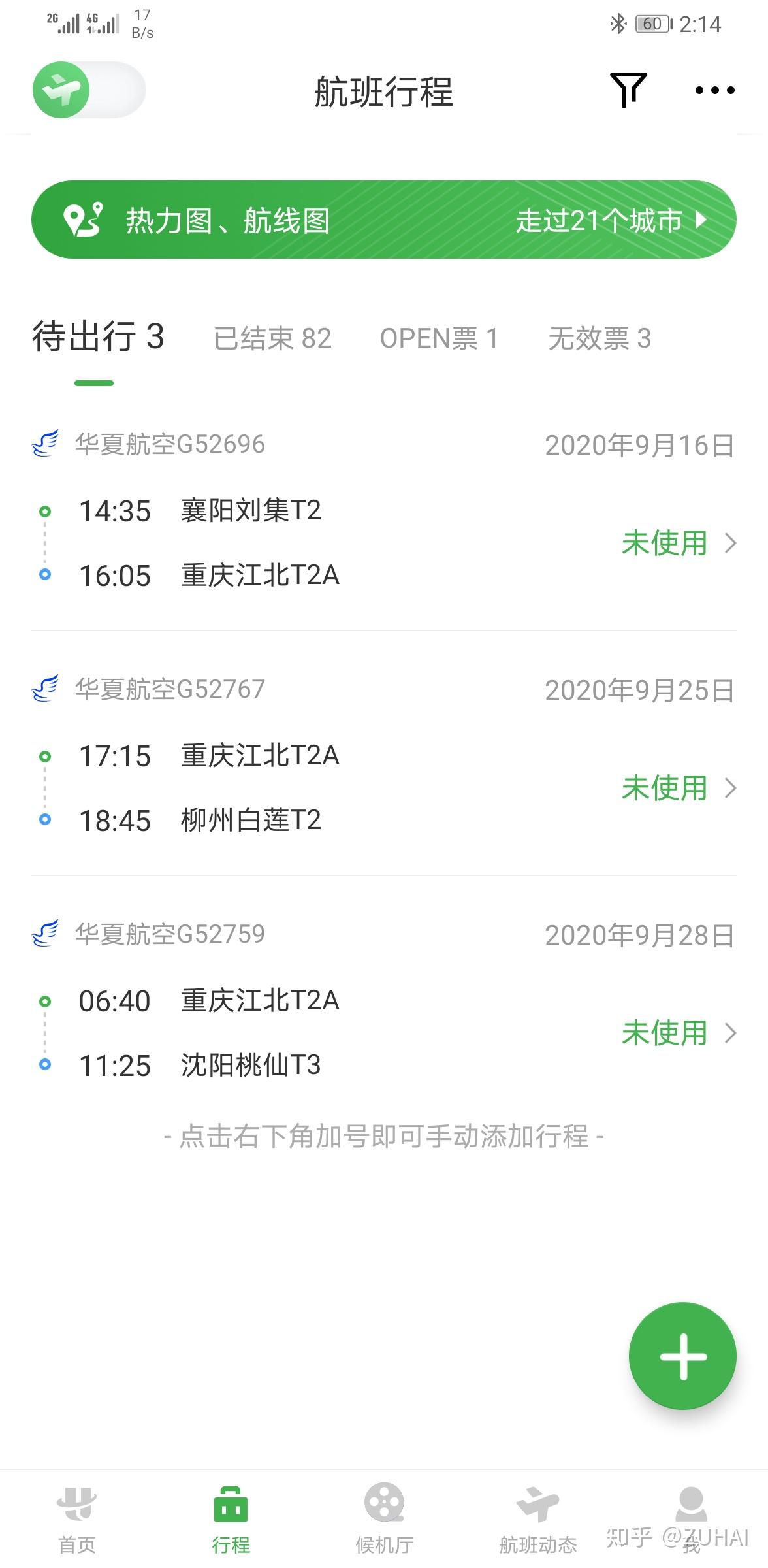Expand details via chevron after 走过21个城市
The image size is (768, 1568).
(x=703, y=220)
